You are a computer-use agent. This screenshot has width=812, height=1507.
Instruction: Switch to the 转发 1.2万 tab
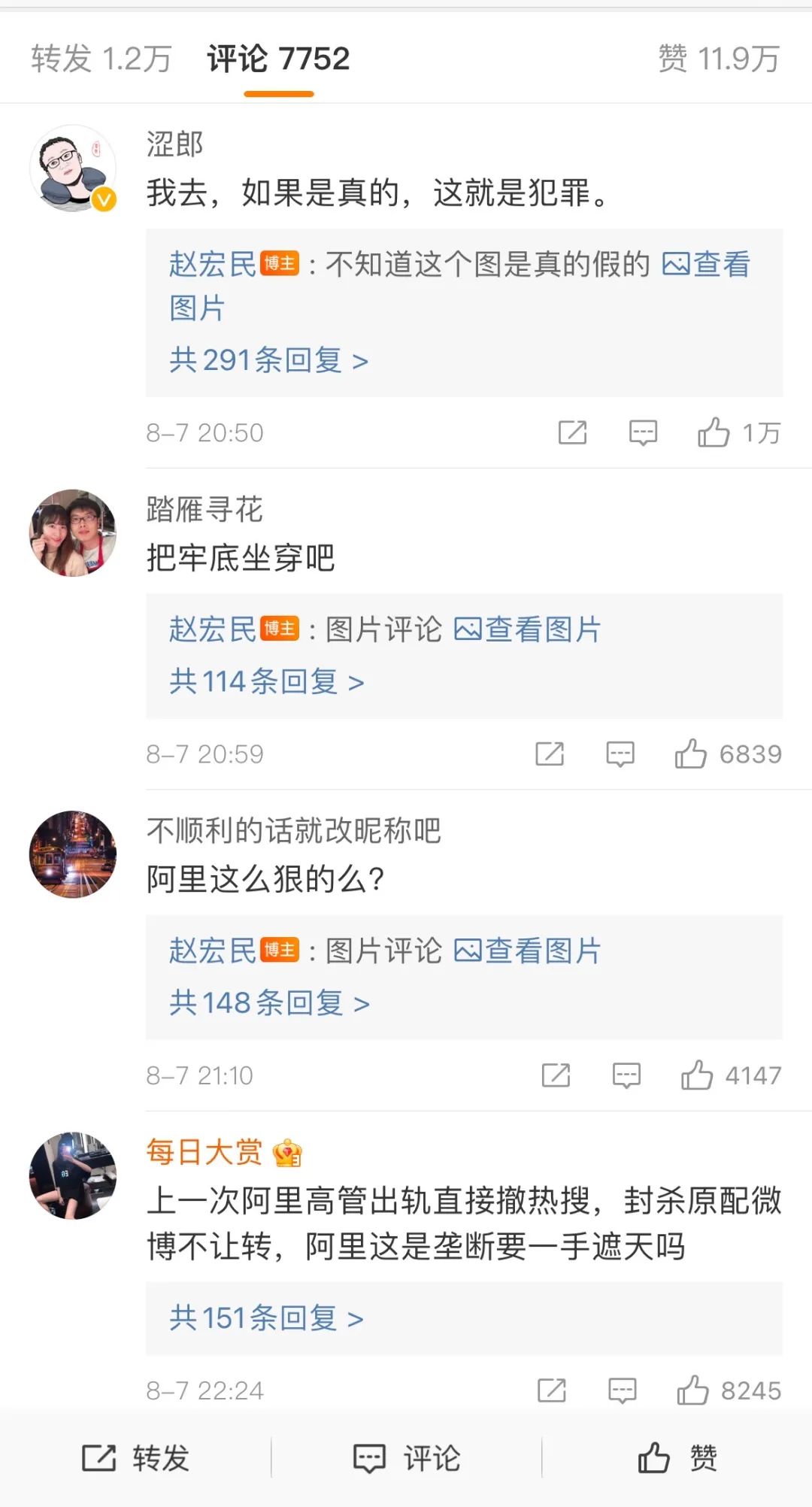pyautogui.click(x=101, y=59)
